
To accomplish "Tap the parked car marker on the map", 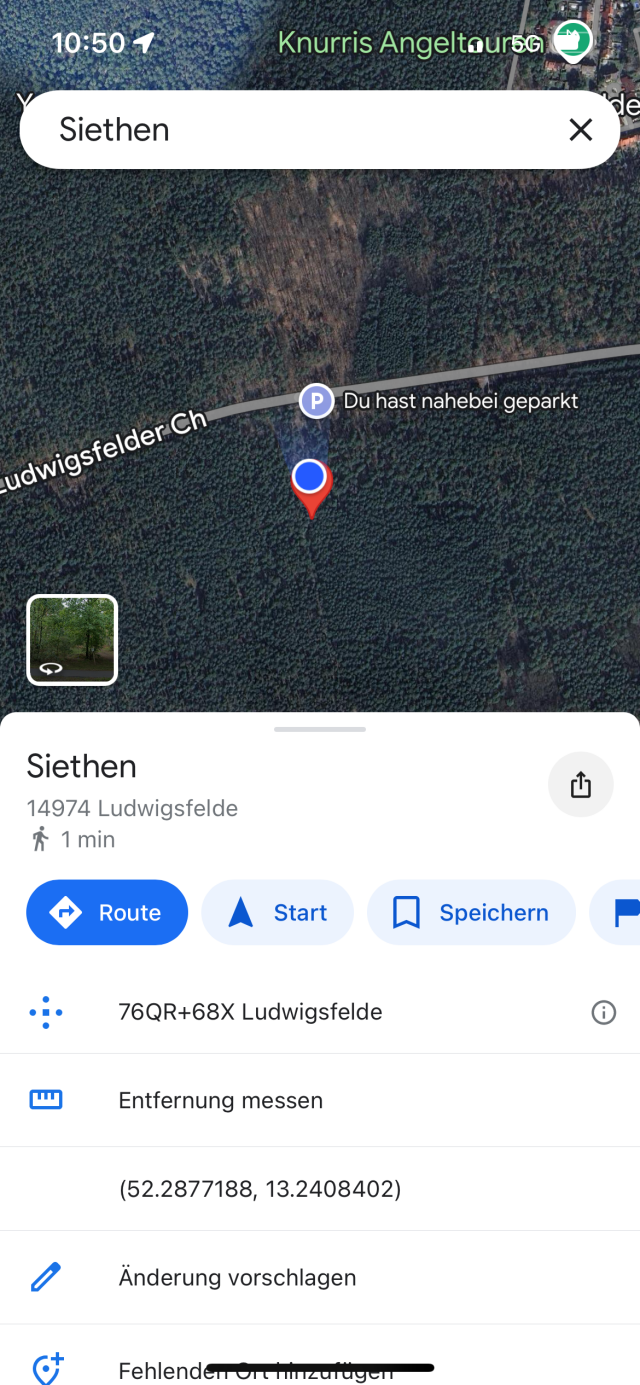I will pos(316,402).
